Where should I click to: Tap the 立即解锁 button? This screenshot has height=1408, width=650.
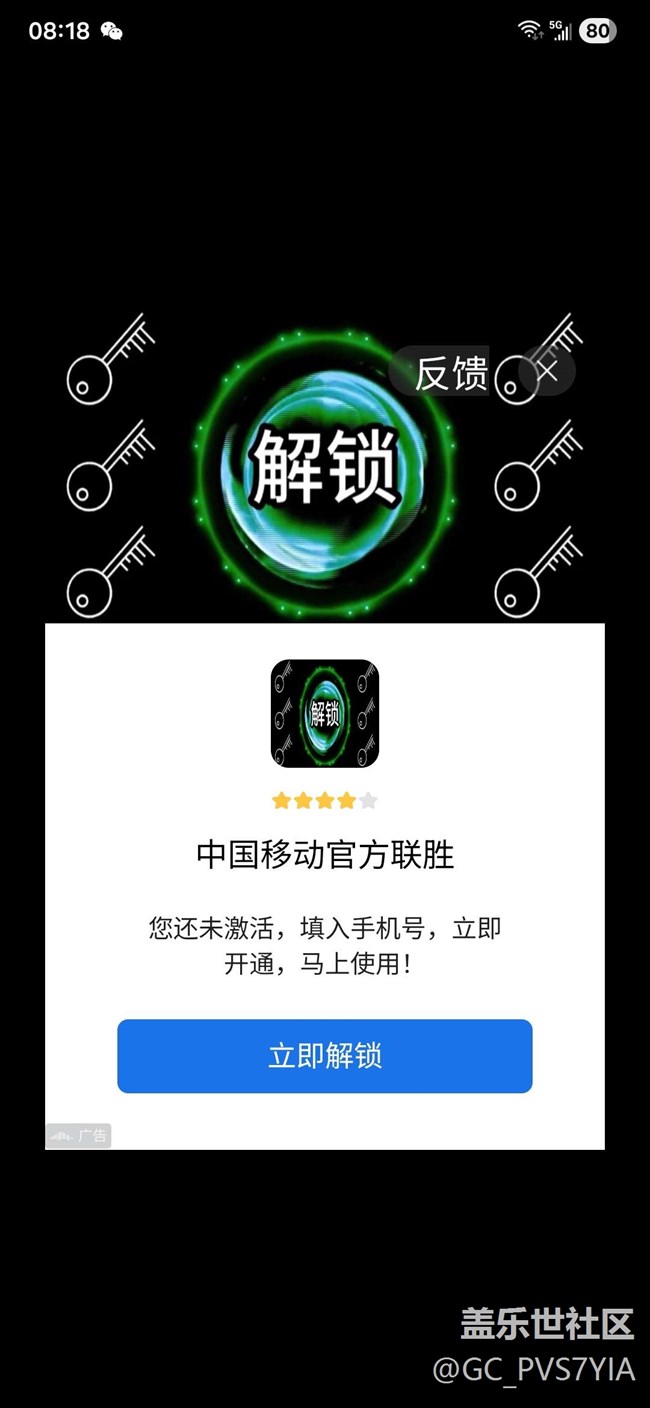point(324,1056)
